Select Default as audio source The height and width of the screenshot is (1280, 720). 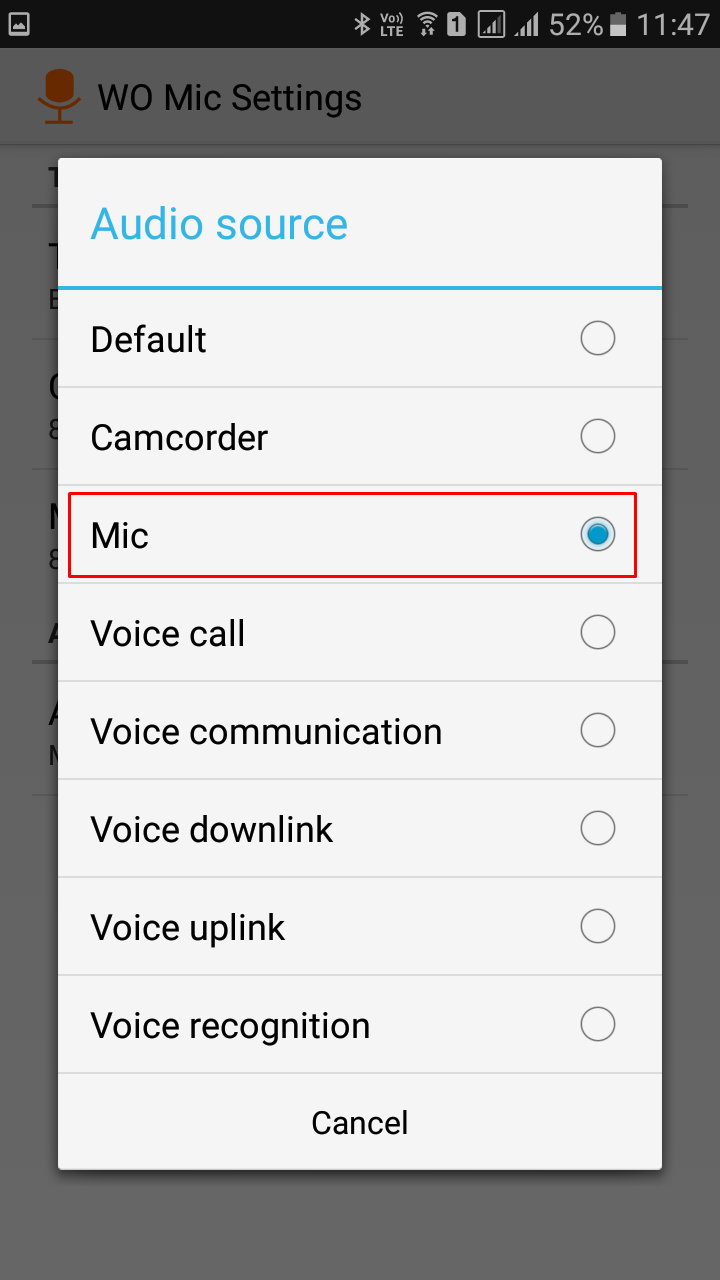click(x=360, y=339)
